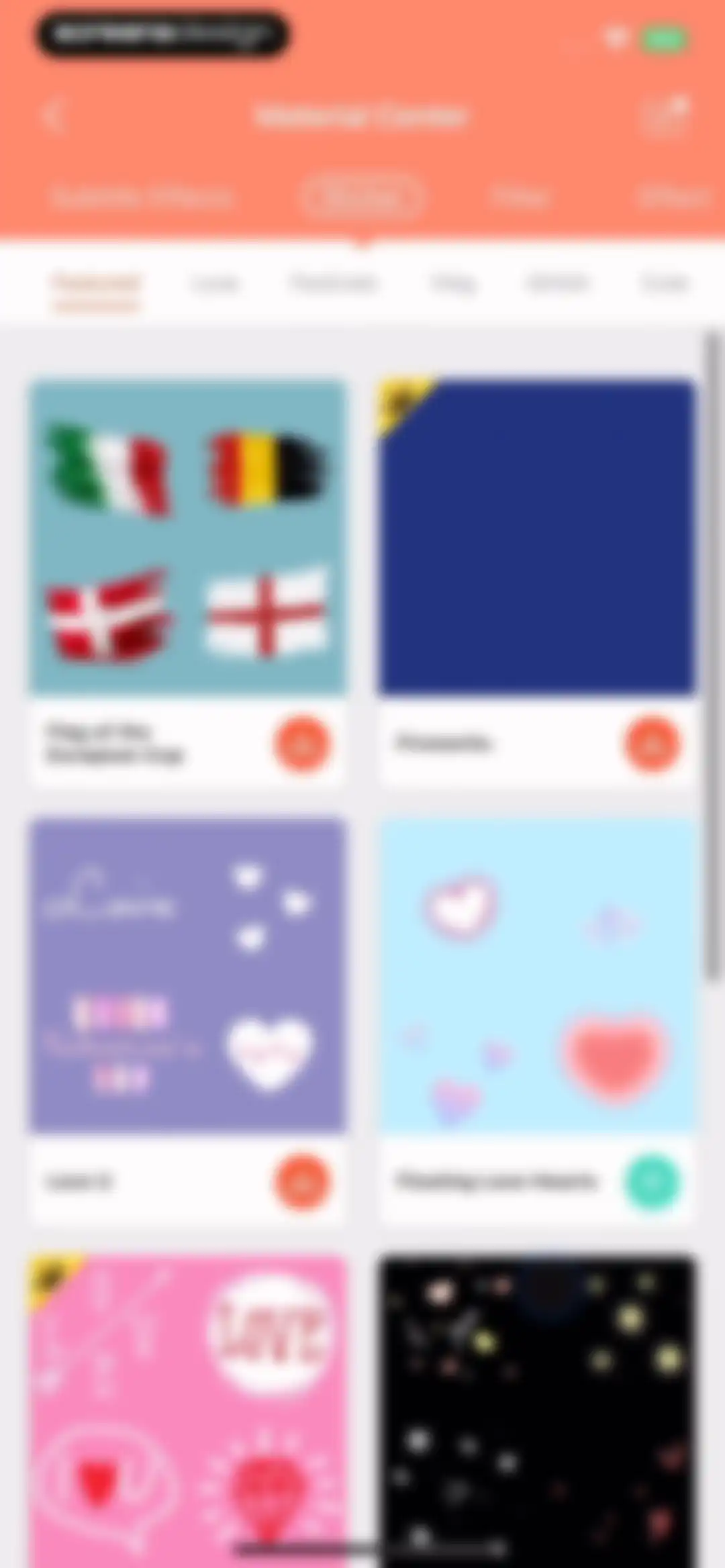Open the dark blue sticker pack tile
This screenshot has height=1568, width=725.
coord(537,536)
